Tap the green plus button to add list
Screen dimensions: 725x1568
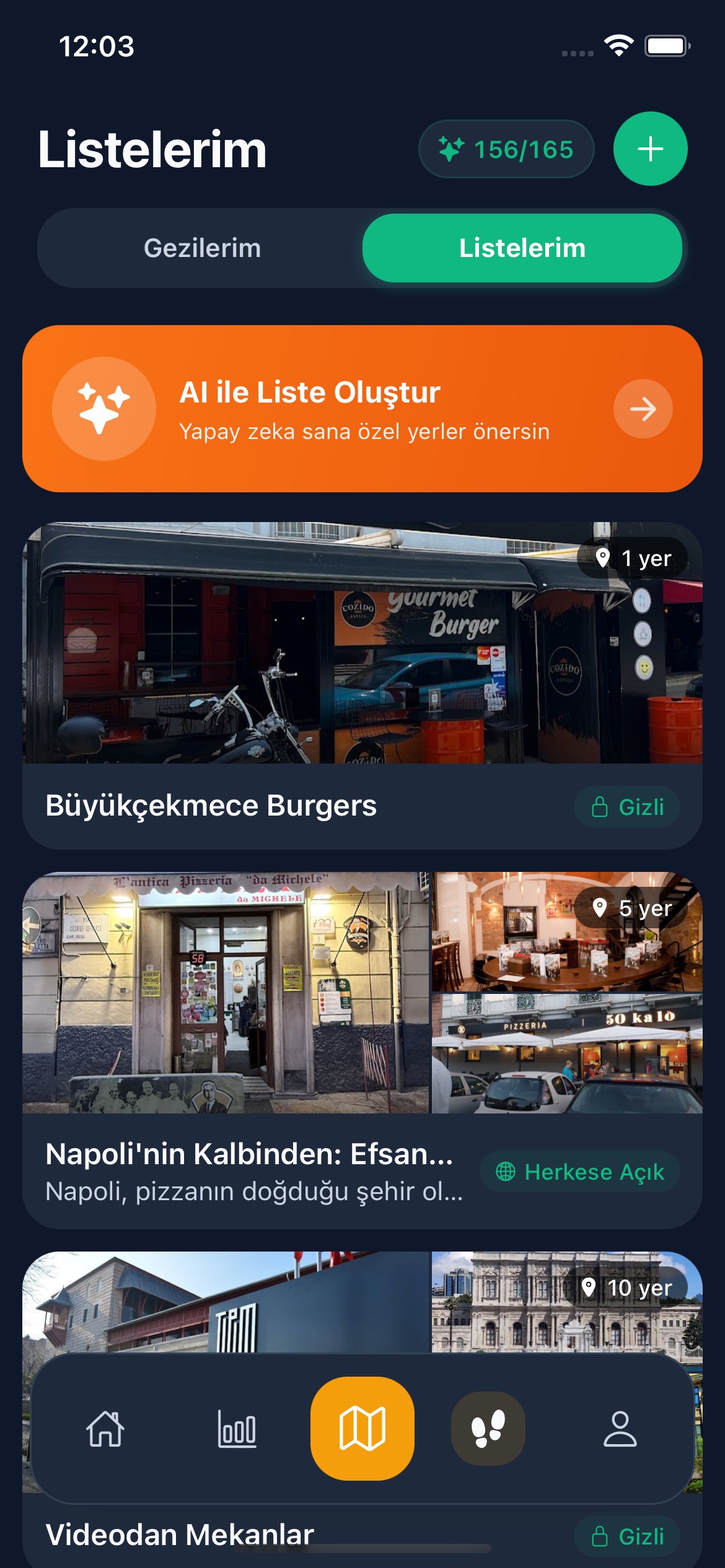click(650, 149)
